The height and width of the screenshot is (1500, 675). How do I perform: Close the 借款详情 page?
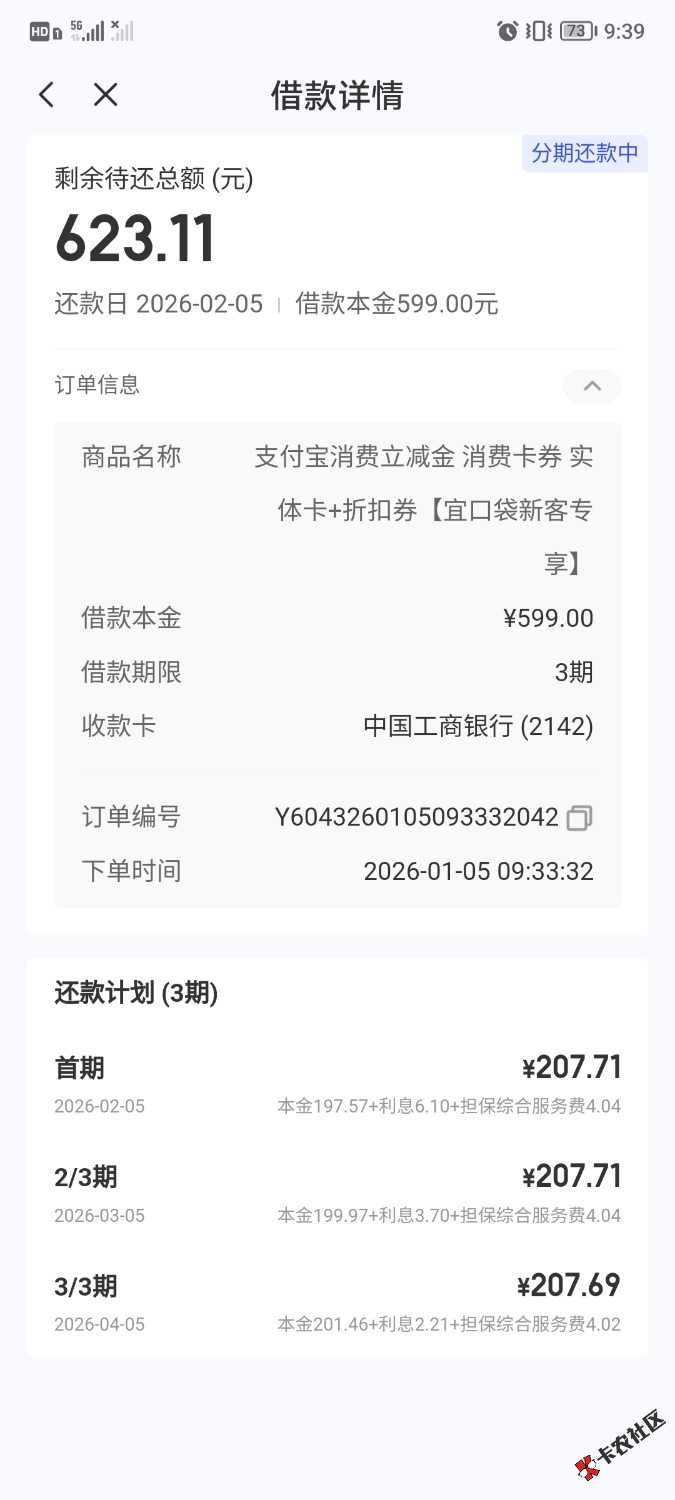pos(105,95)
